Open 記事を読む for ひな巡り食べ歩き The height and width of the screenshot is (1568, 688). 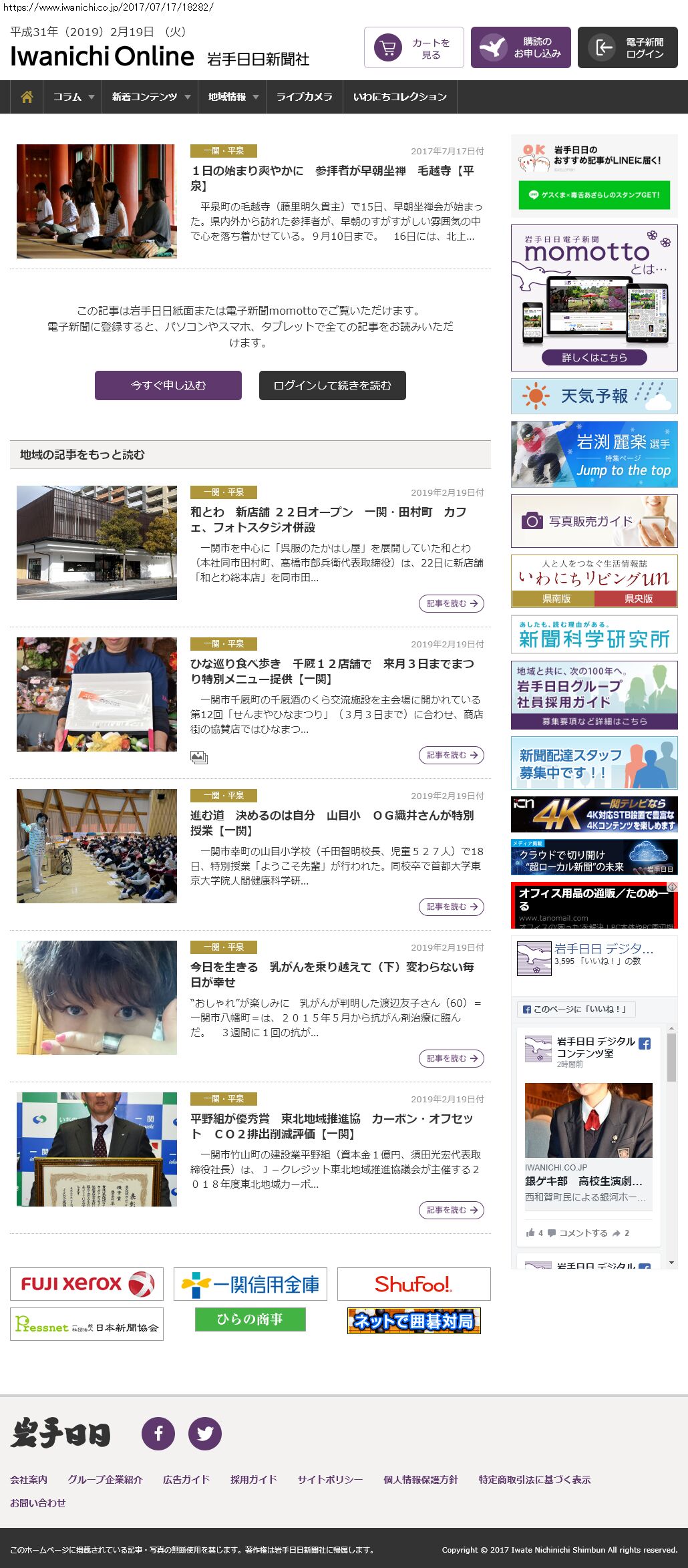pyautogui.click(x=452, y=755)
